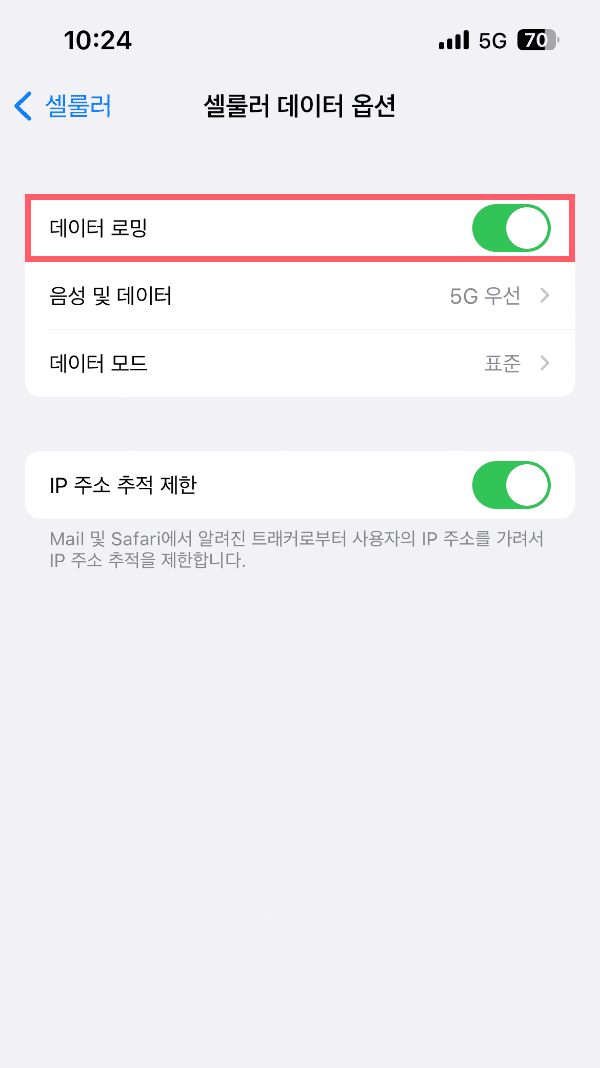Go back to the 셀룰러 settings
Viewport: 600px width, 1068px height.
click(62, 106)
